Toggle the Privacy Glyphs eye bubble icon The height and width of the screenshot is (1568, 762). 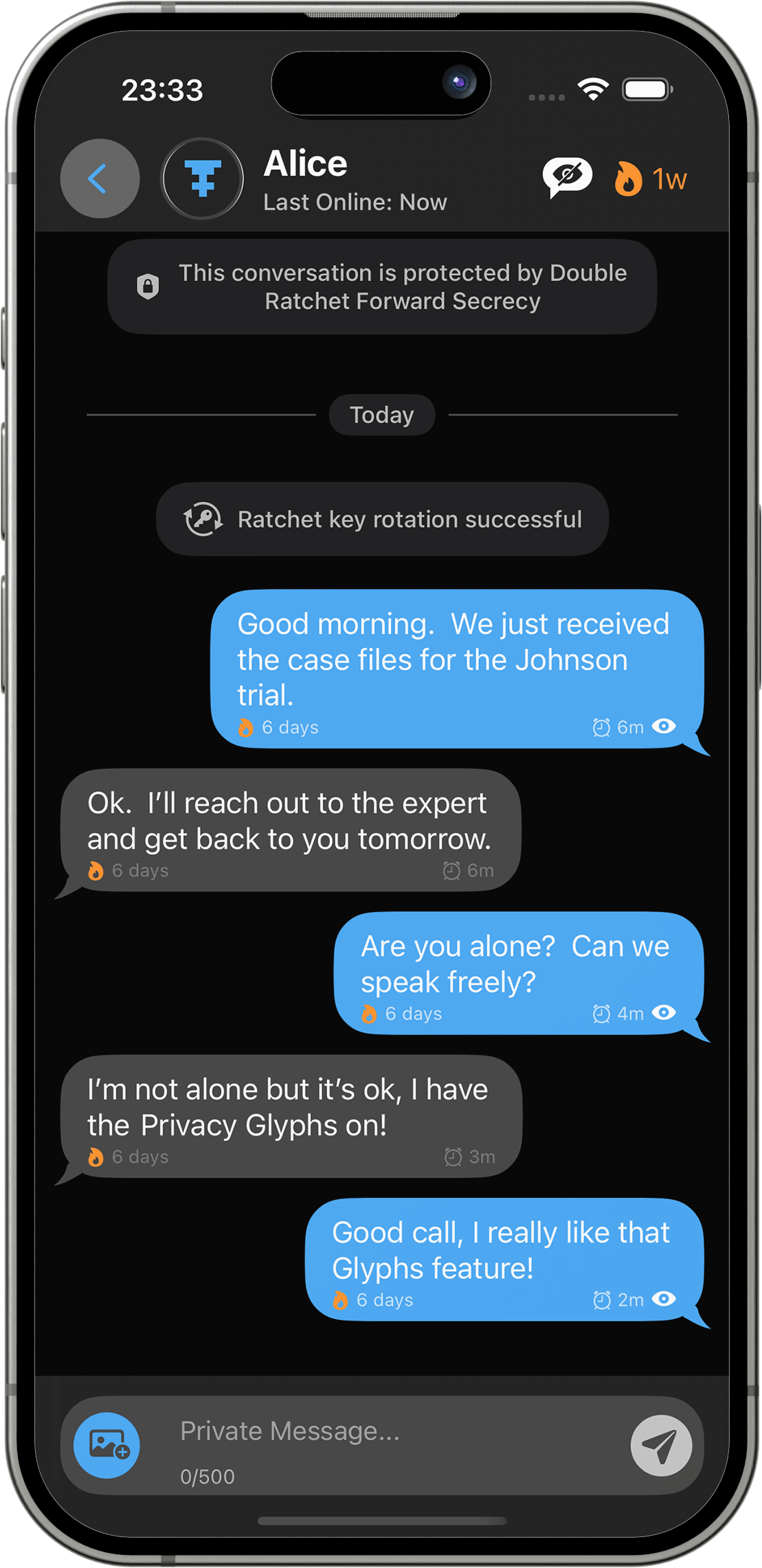tap(567, 177)
